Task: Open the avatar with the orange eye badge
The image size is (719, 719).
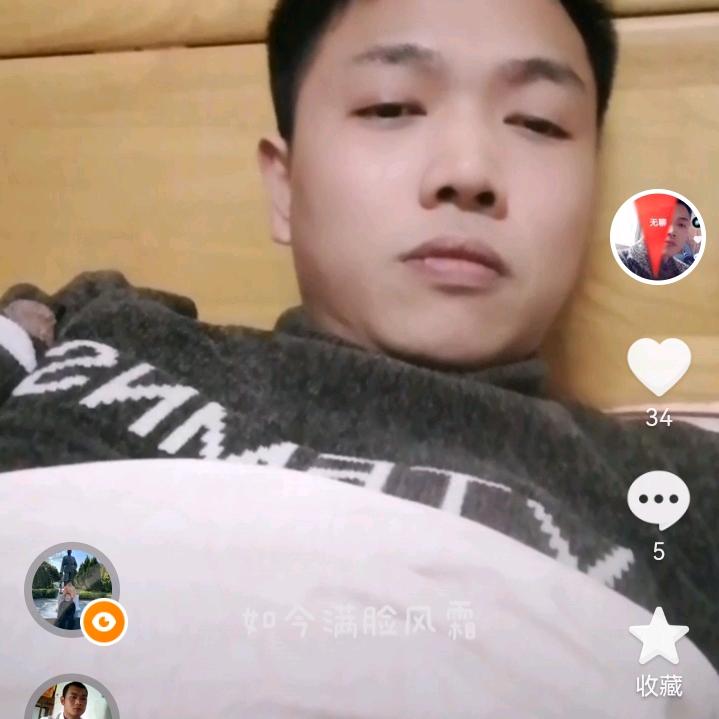Action: pos(72,590)
